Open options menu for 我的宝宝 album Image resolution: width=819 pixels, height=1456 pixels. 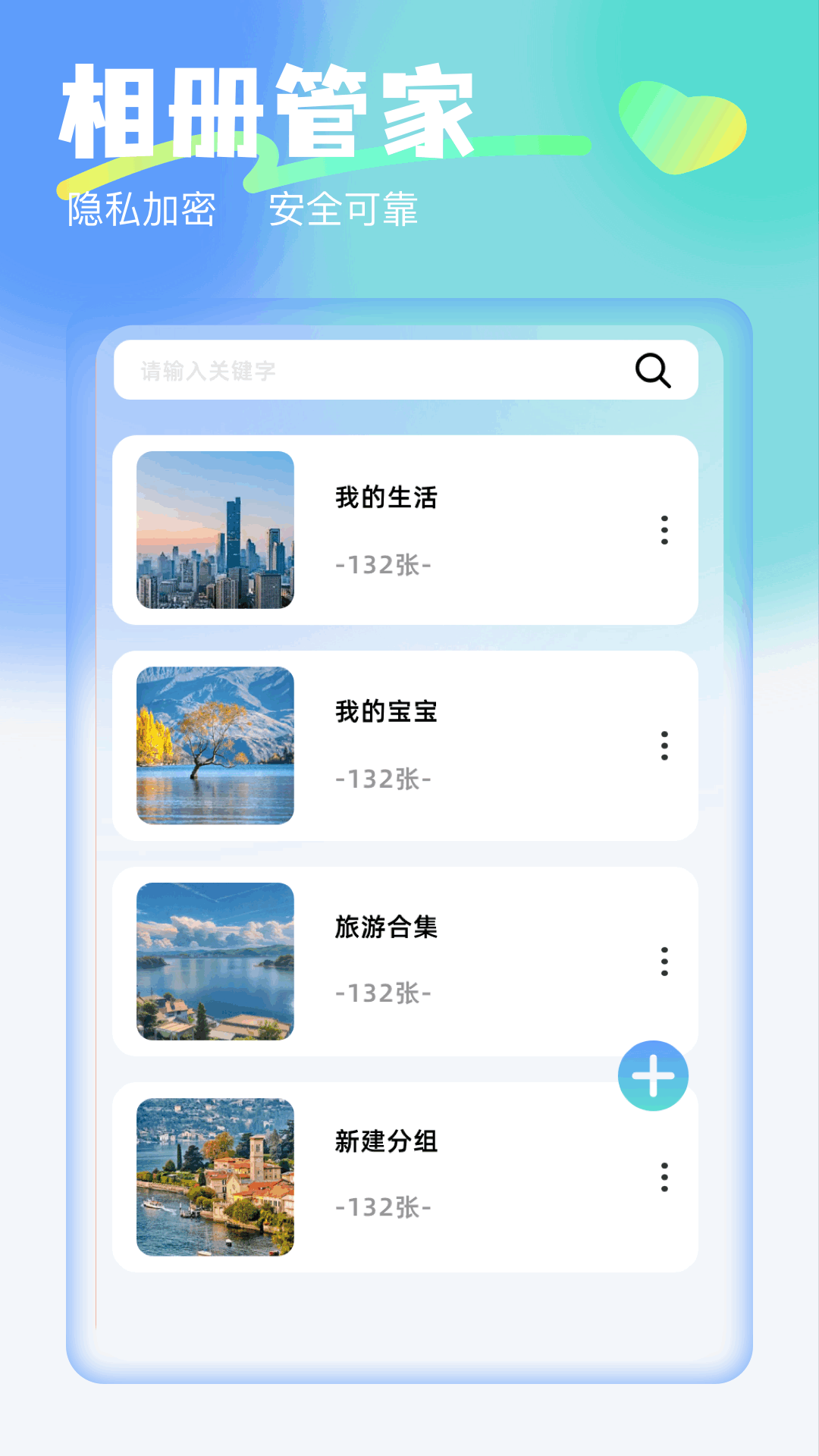(x=664, y=746)
